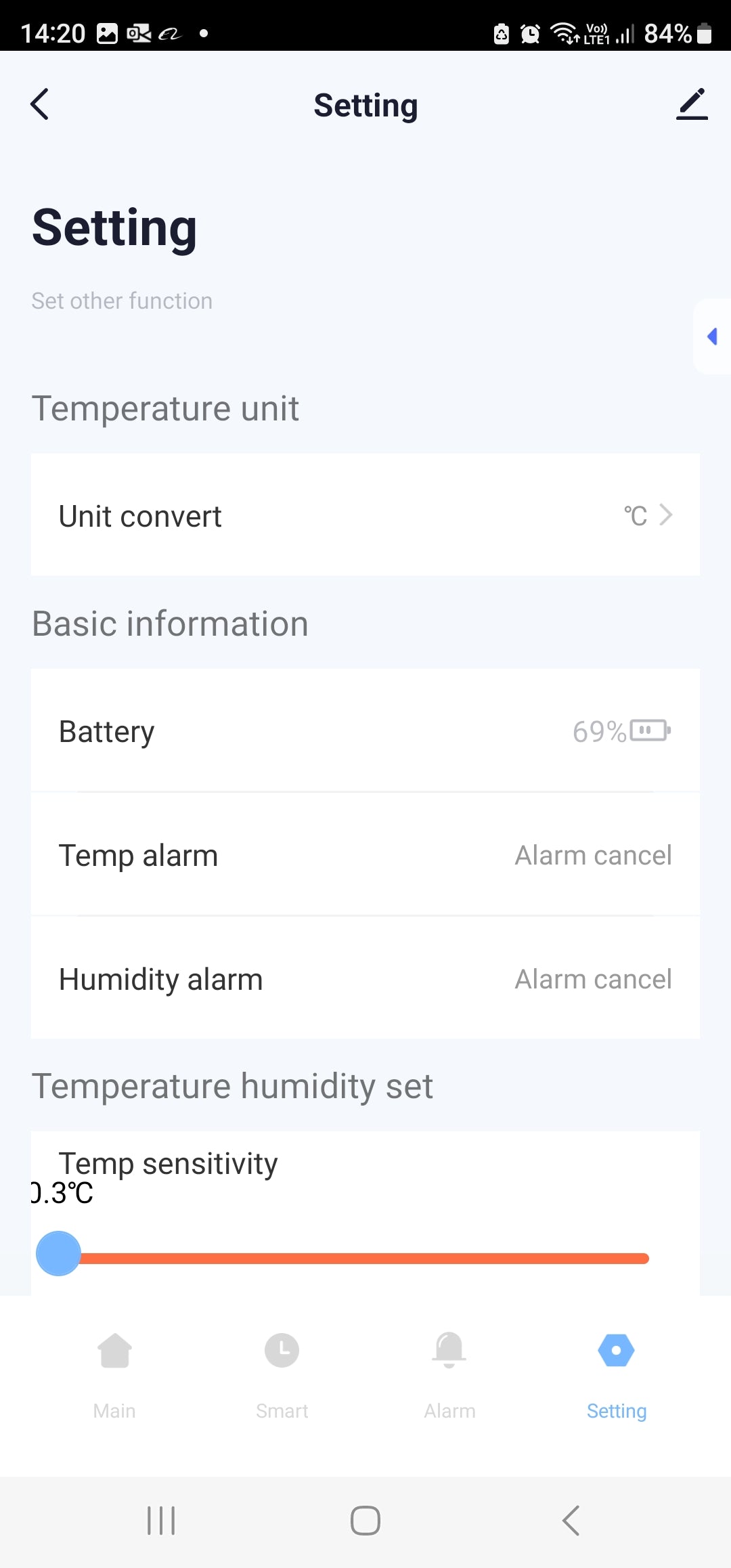
Task: Open the Unit convert setting
Action: click(x=365, y=515)
